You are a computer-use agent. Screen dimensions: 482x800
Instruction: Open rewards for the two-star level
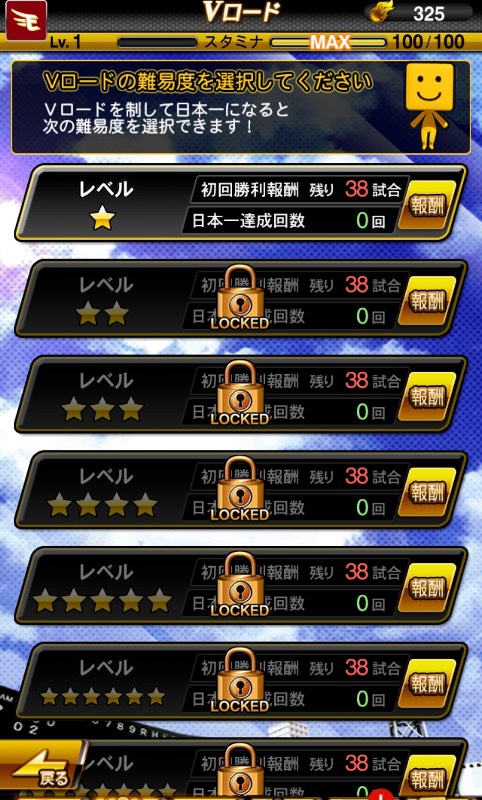427,301
